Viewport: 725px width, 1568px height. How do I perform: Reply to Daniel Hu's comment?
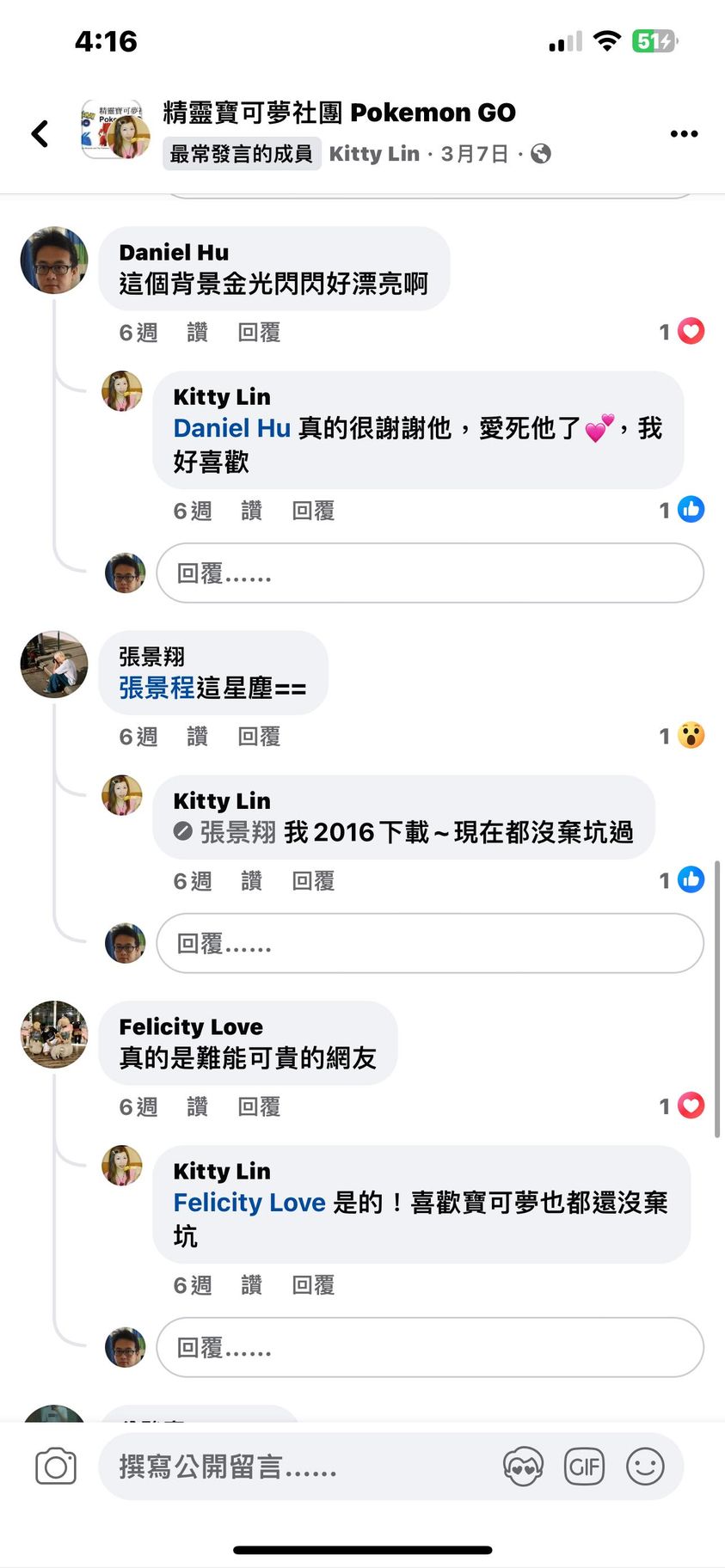pyautogui.click(x=259, y=333)
